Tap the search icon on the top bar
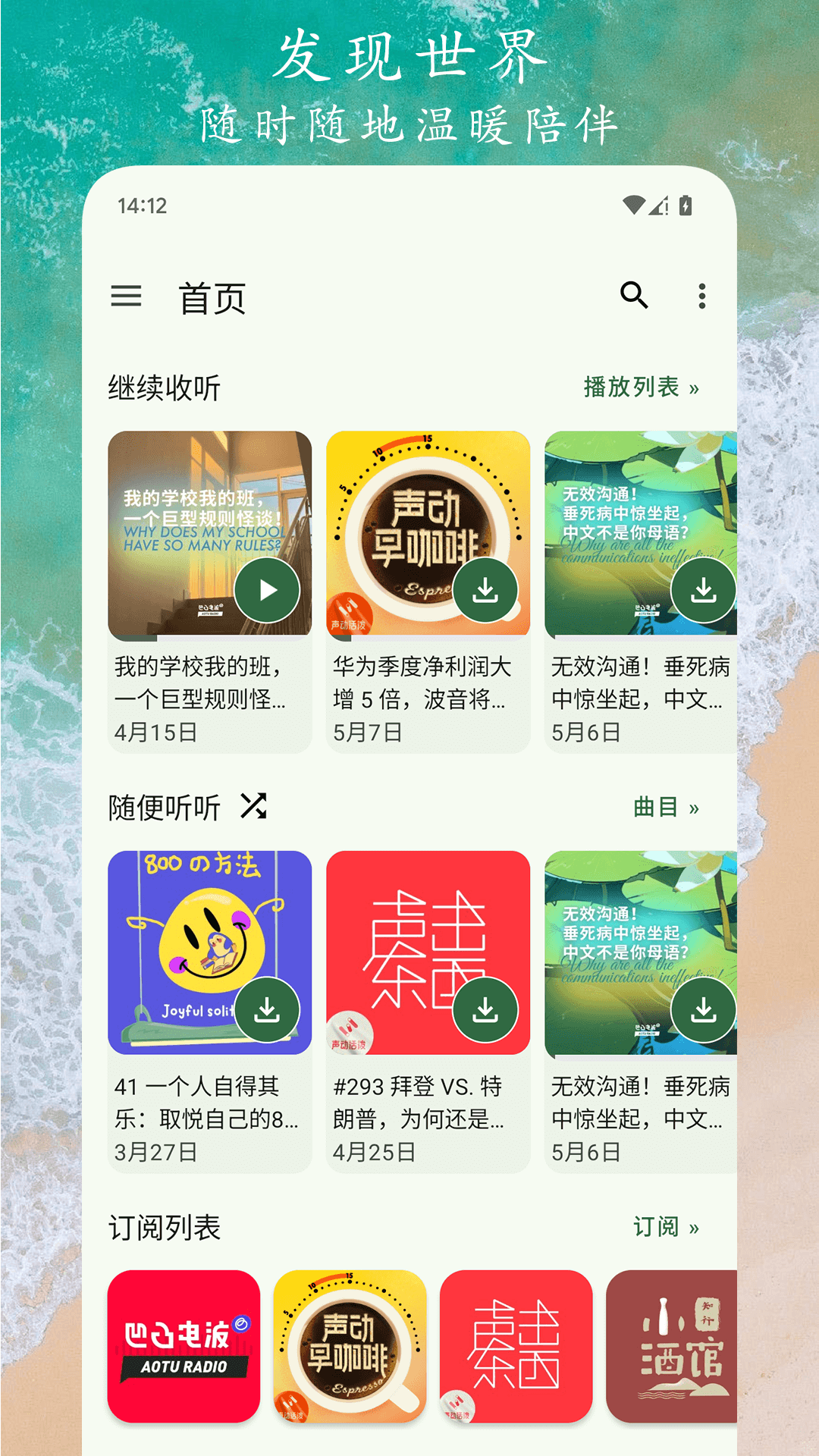This screenshot has width=819, height=1456. 634,296
